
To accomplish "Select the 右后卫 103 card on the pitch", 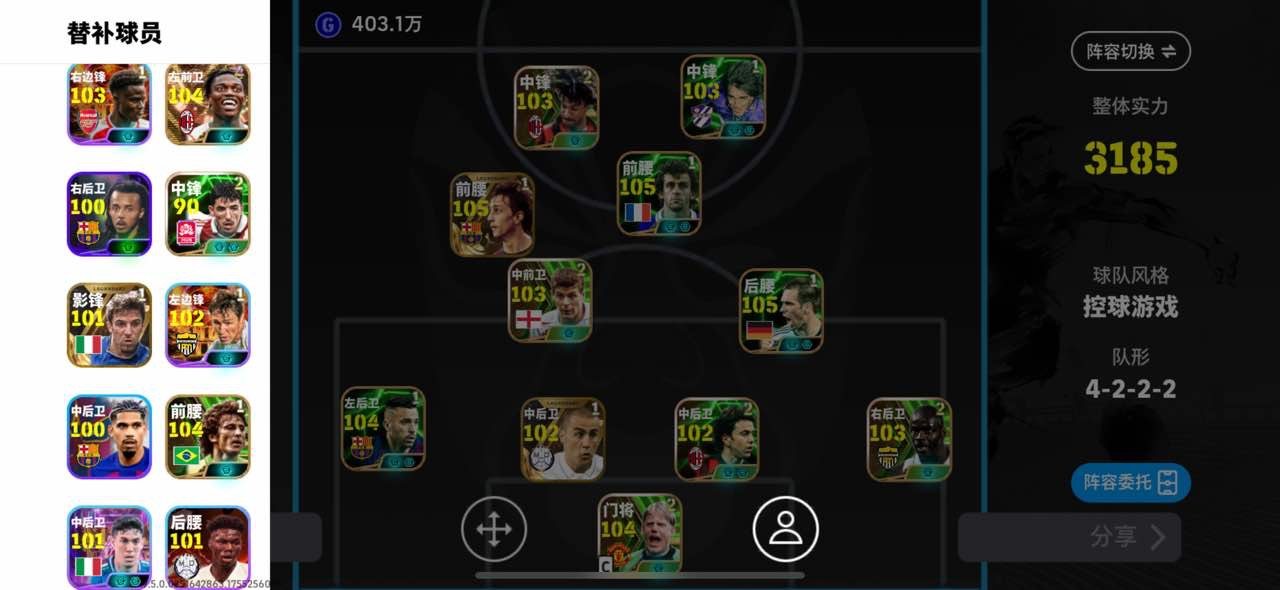I will tap(909, 439).
